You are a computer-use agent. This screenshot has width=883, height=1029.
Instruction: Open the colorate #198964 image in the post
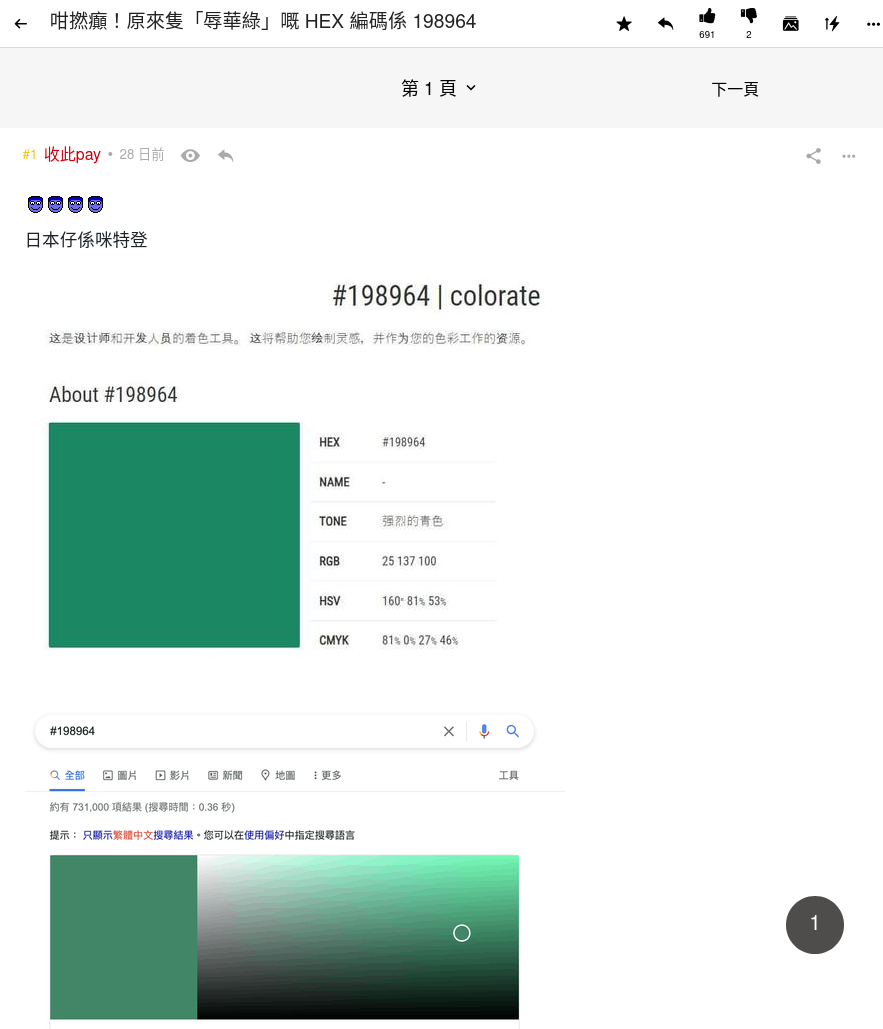click(290, 470)
